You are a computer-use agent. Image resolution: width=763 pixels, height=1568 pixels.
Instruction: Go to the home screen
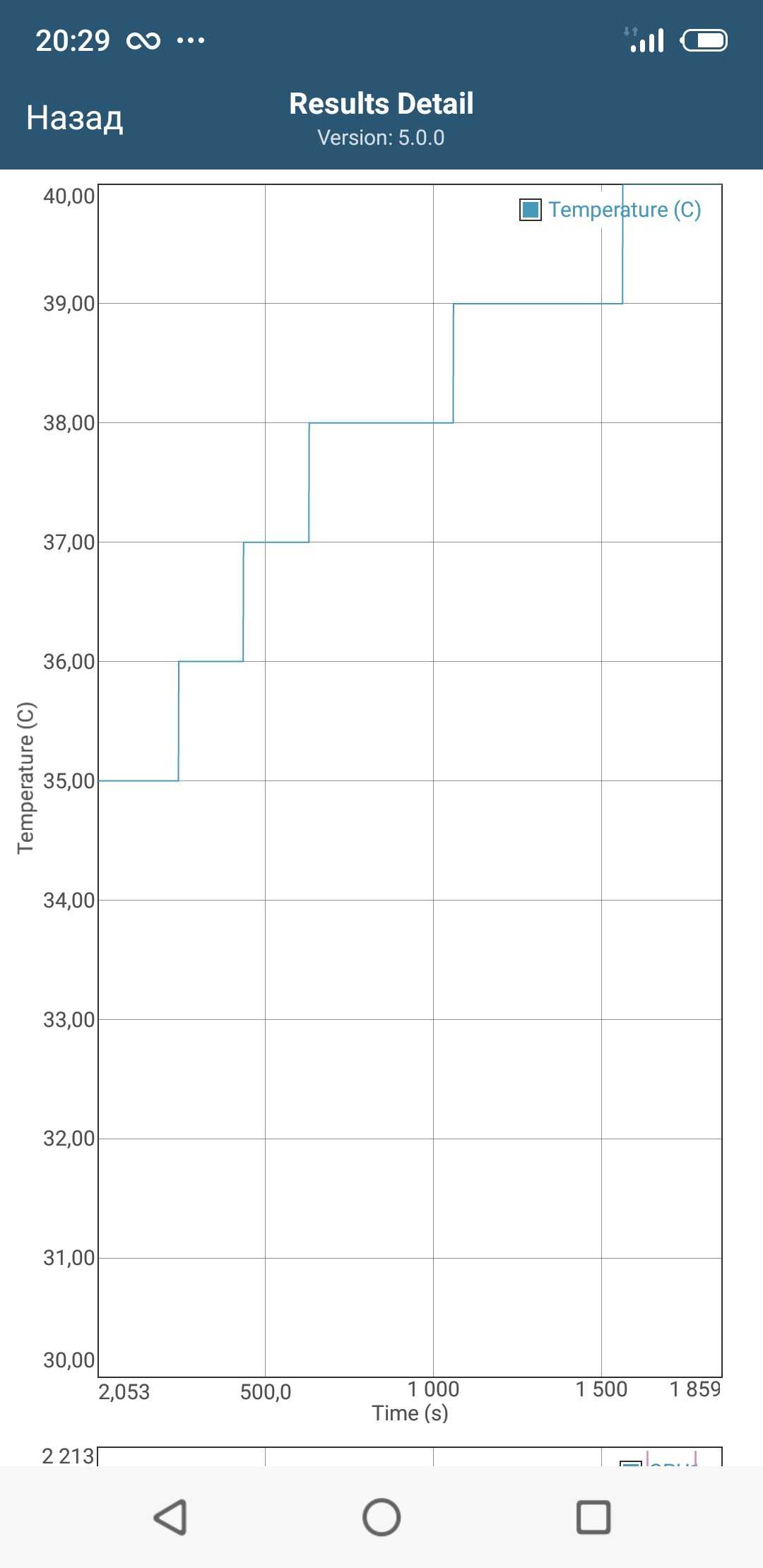pos(381,1516)
